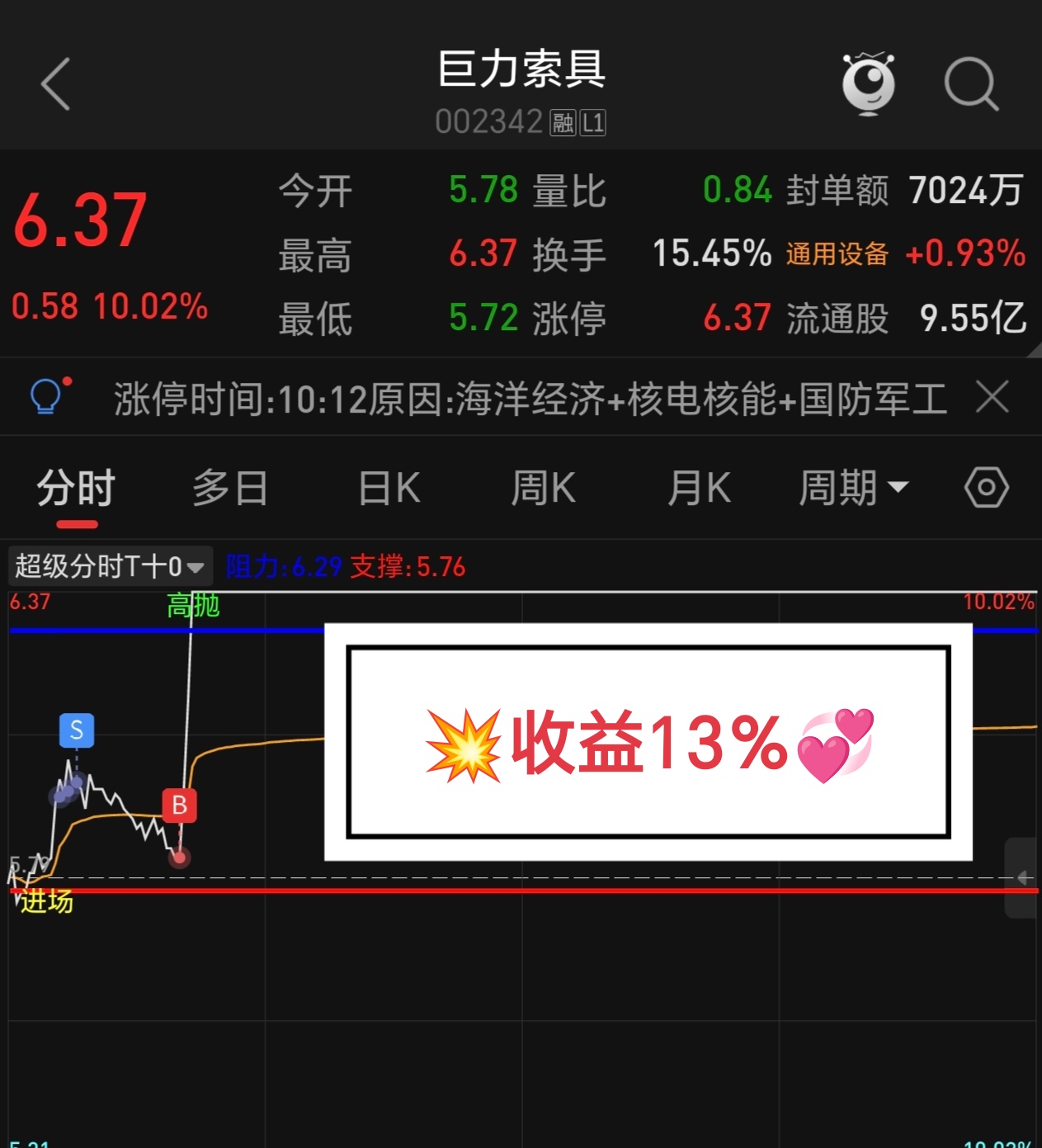The height and width of the screenshot is (1148, 1042).
Task: Open chart settings hexagon icon
Action: [x=986, y=488]
